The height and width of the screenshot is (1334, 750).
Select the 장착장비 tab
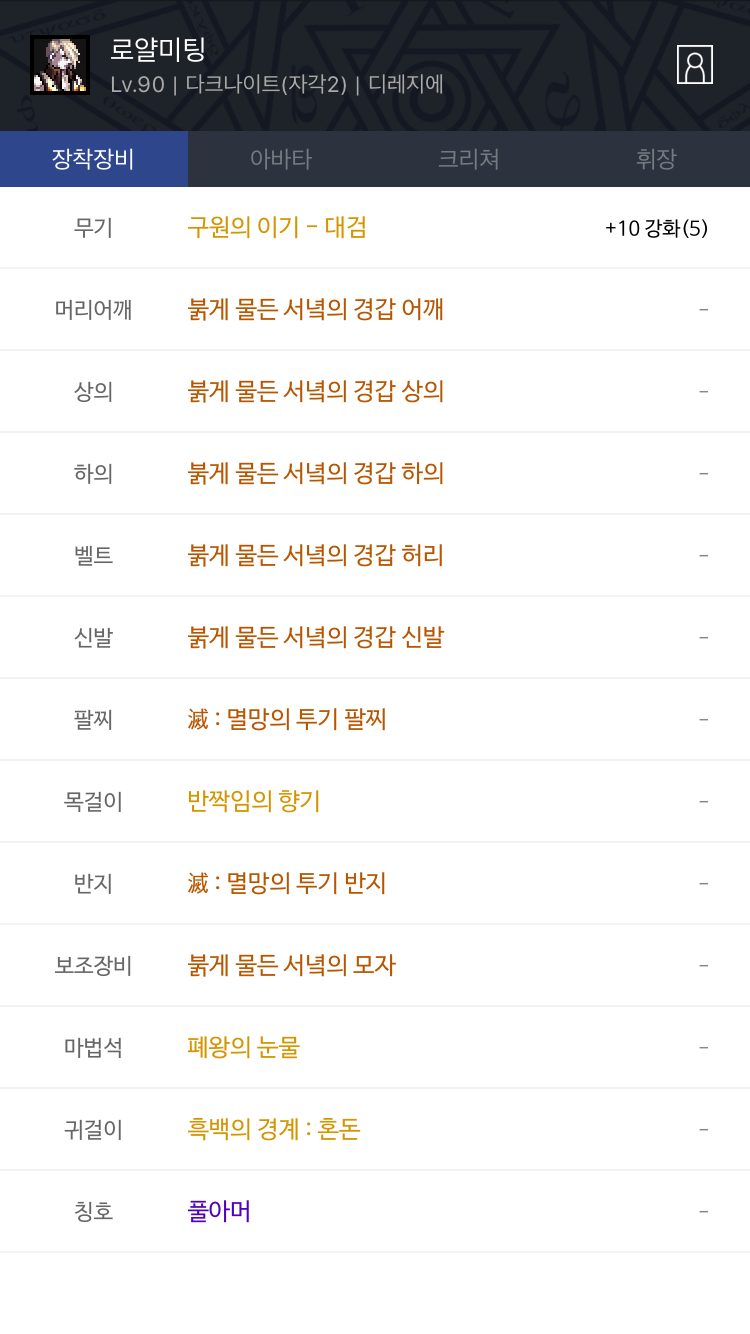coord(93,159)
